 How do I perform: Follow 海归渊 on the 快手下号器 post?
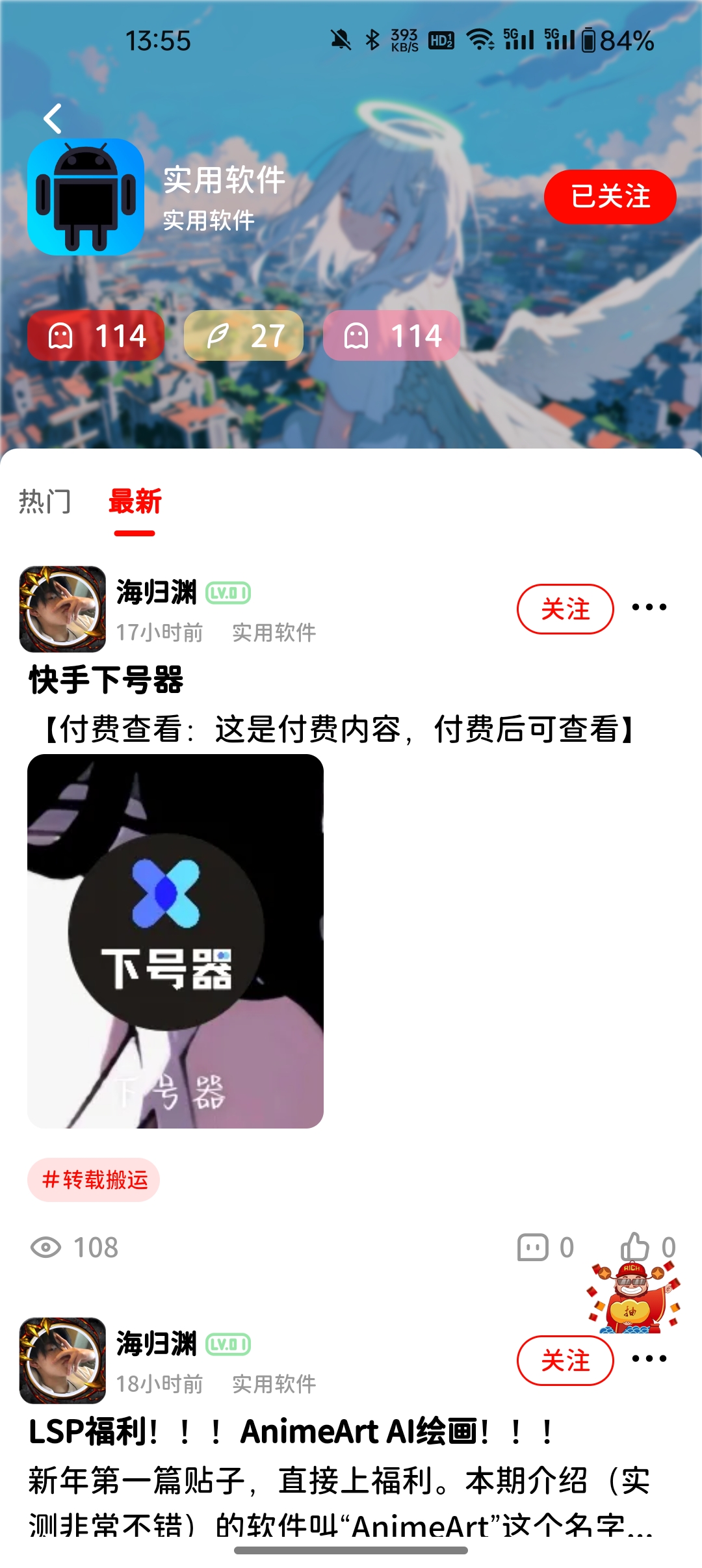coord(565,609)
